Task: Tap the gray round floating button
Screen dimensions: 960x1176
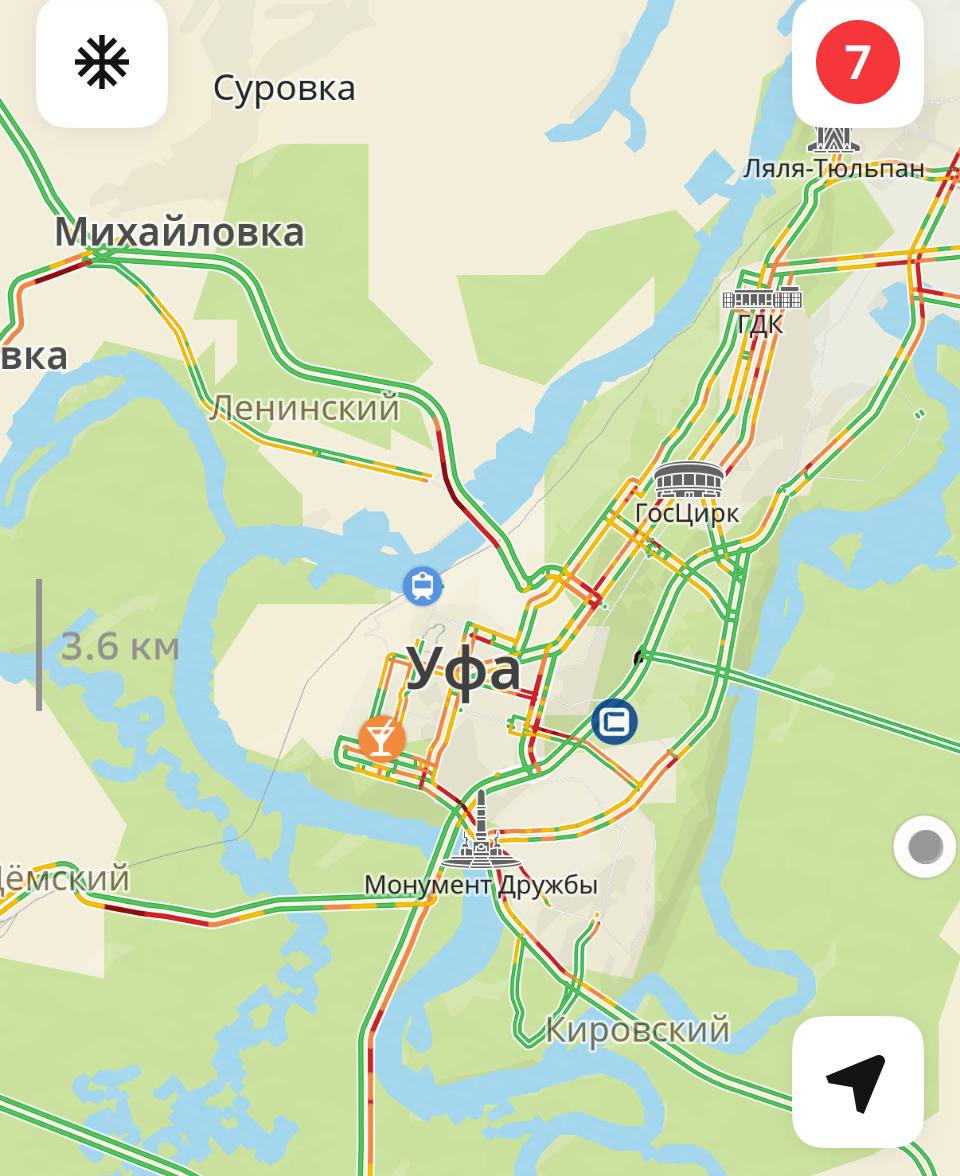Action: 925,847
